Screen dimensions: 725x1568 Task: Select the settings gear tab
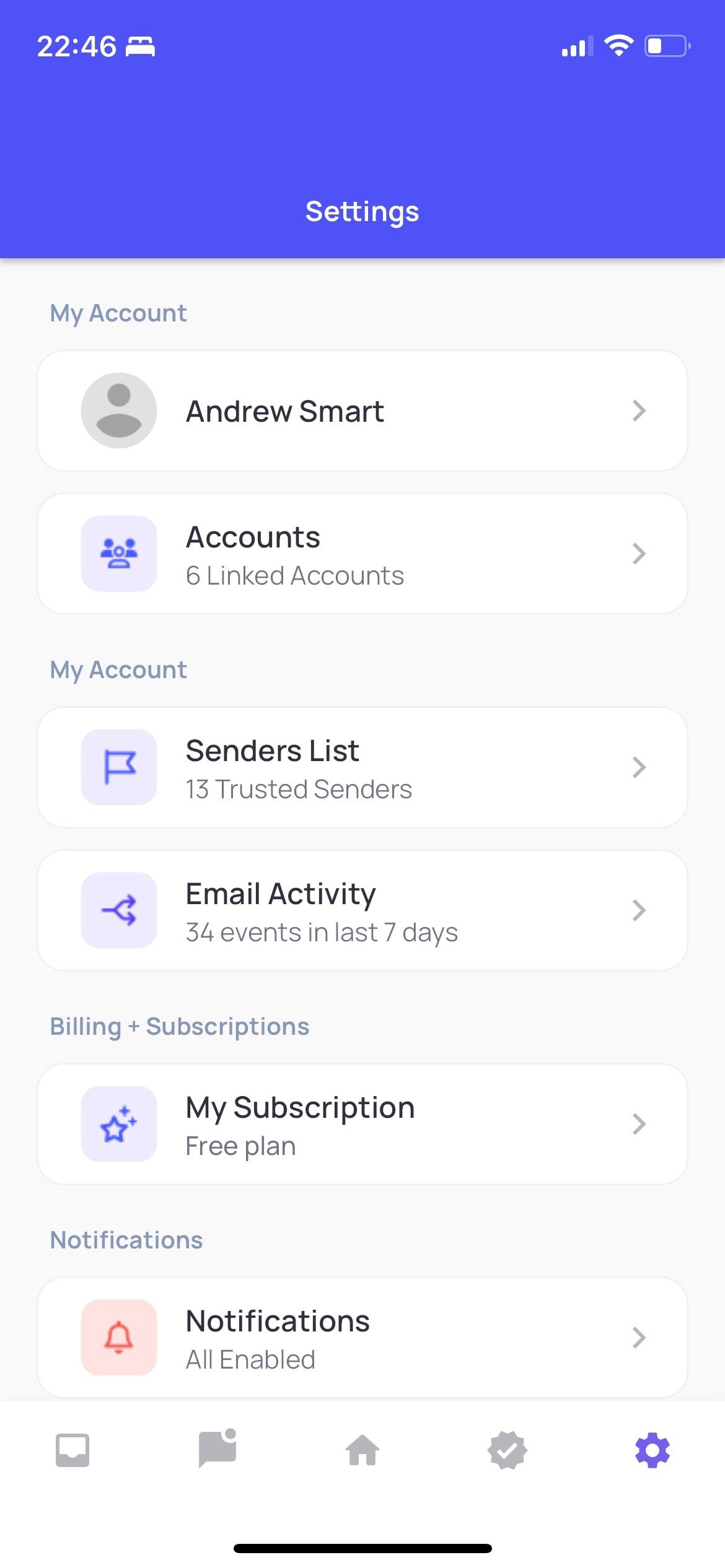[652, 1450]
